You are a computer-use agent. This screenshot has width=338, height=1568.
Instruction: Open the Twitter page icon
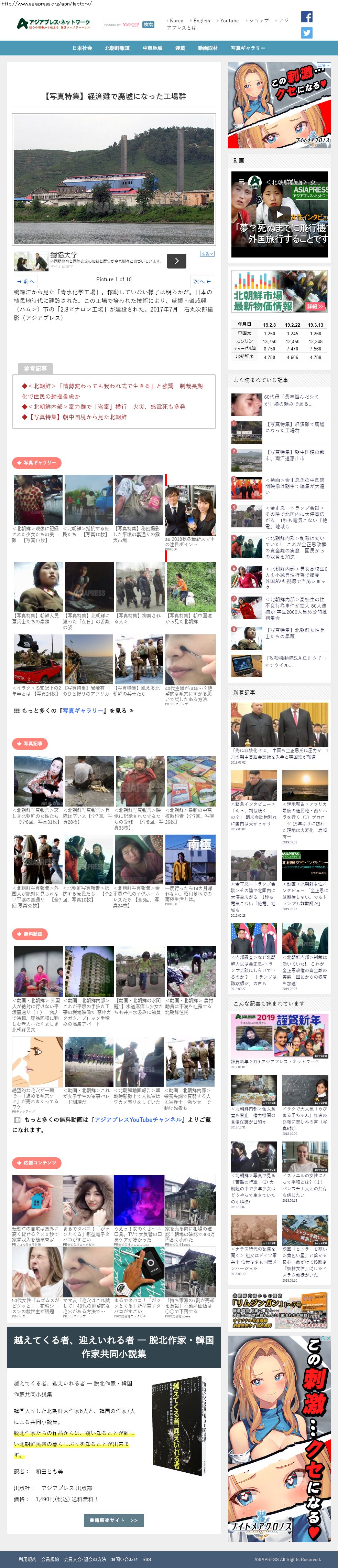[x=306, y=33]
